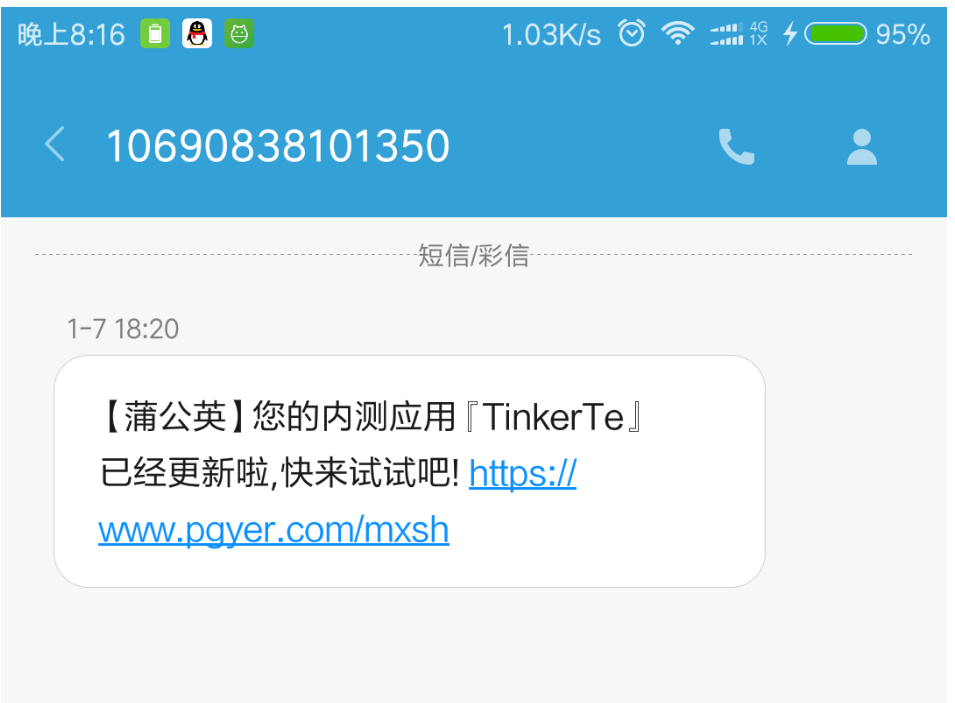Image resolution: width=955 pixels, height=703 pixels.
Task: Open the pgyer.com/mxsh link
Action: coord(274,529)
